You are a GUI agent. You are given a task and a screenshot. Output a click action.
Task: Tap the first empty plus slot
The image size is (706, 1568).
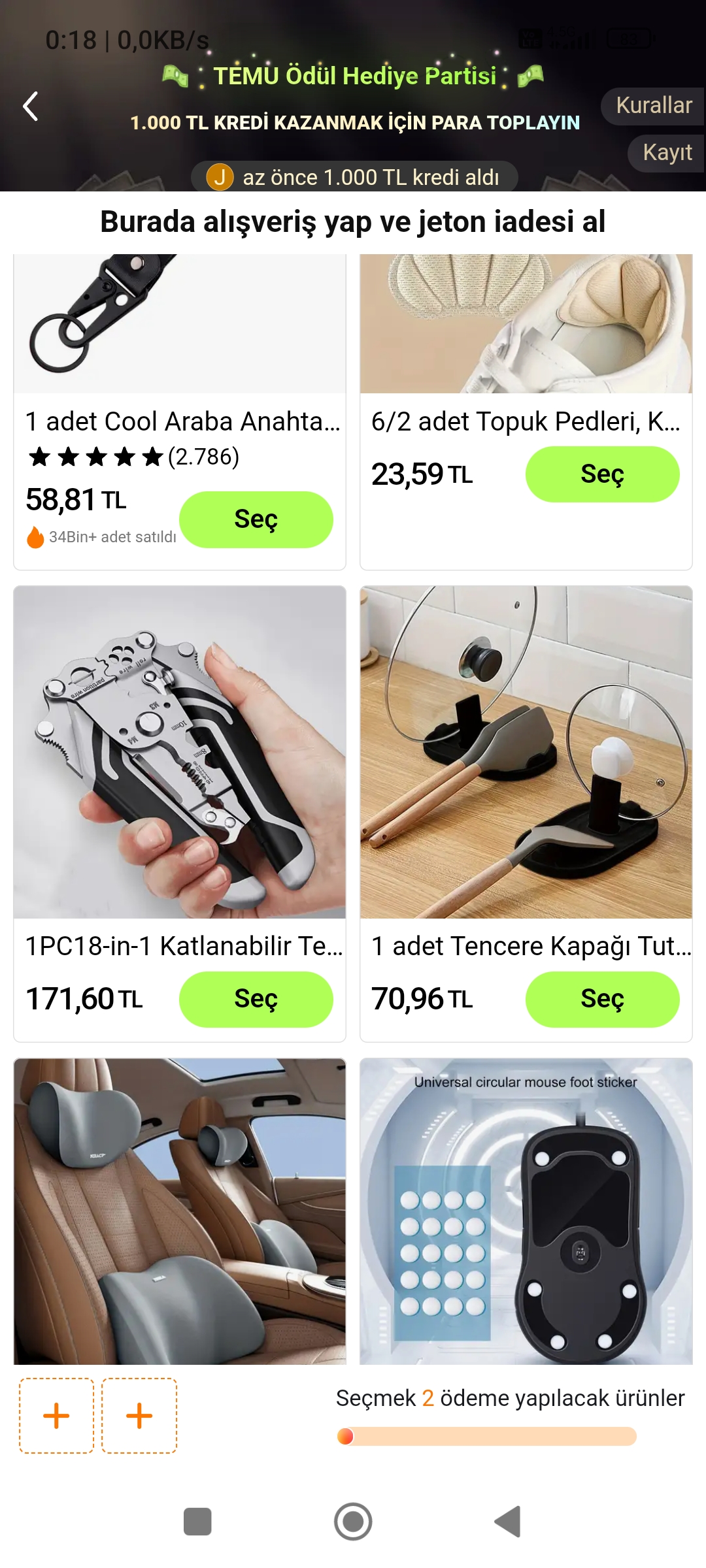[x=56, y=1416]
